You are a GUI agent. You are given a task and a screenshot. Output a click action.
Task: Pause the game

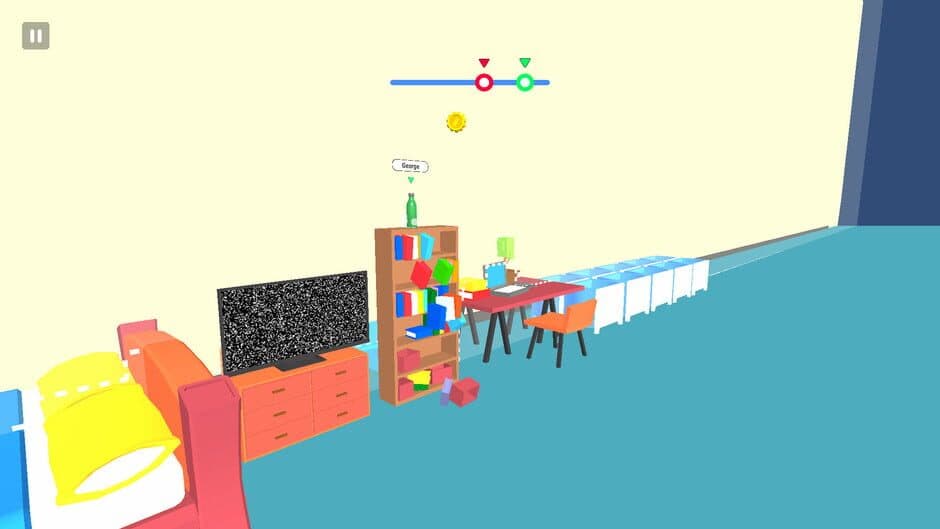click(x=36, y=36)
